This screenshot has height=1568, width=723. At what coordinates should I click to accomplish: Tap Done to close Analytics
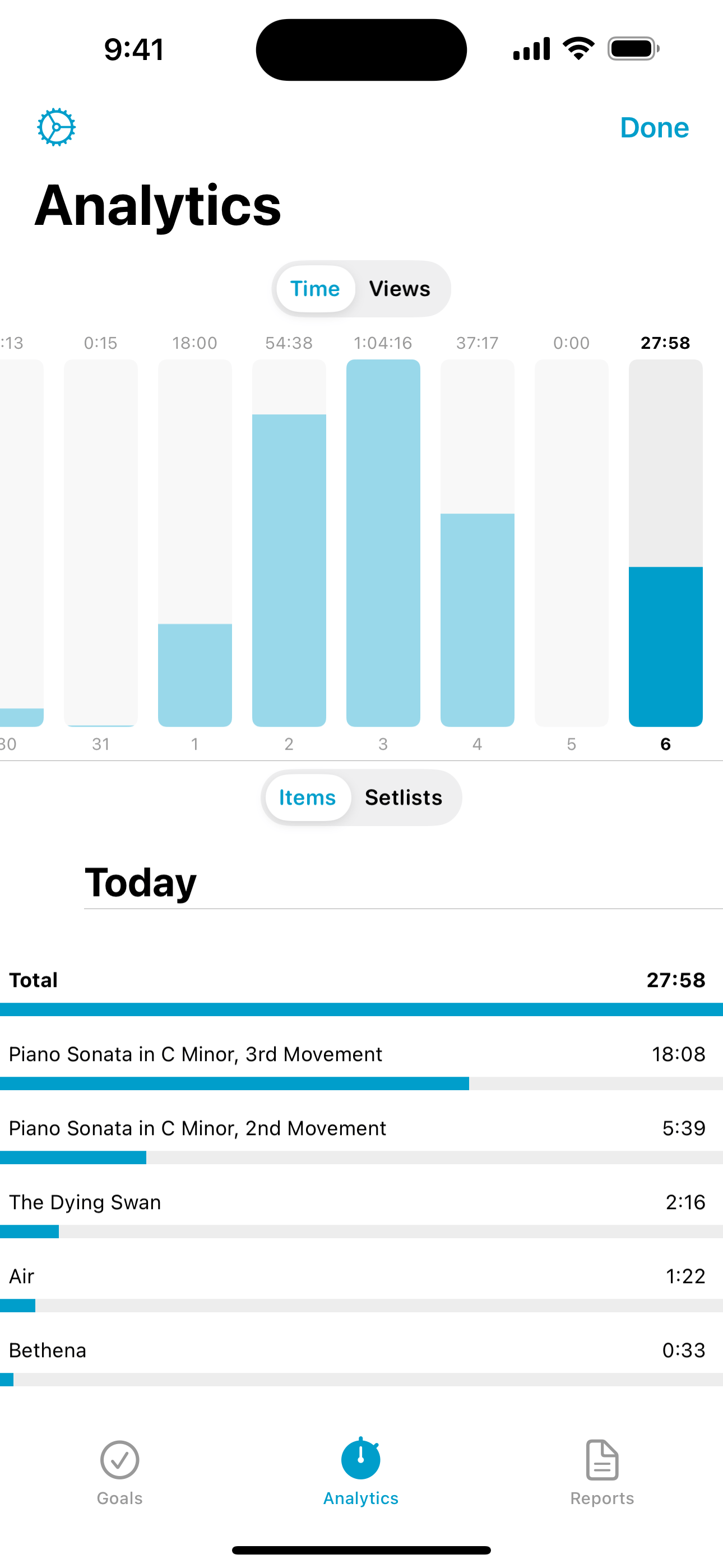[x=654, y=128]
